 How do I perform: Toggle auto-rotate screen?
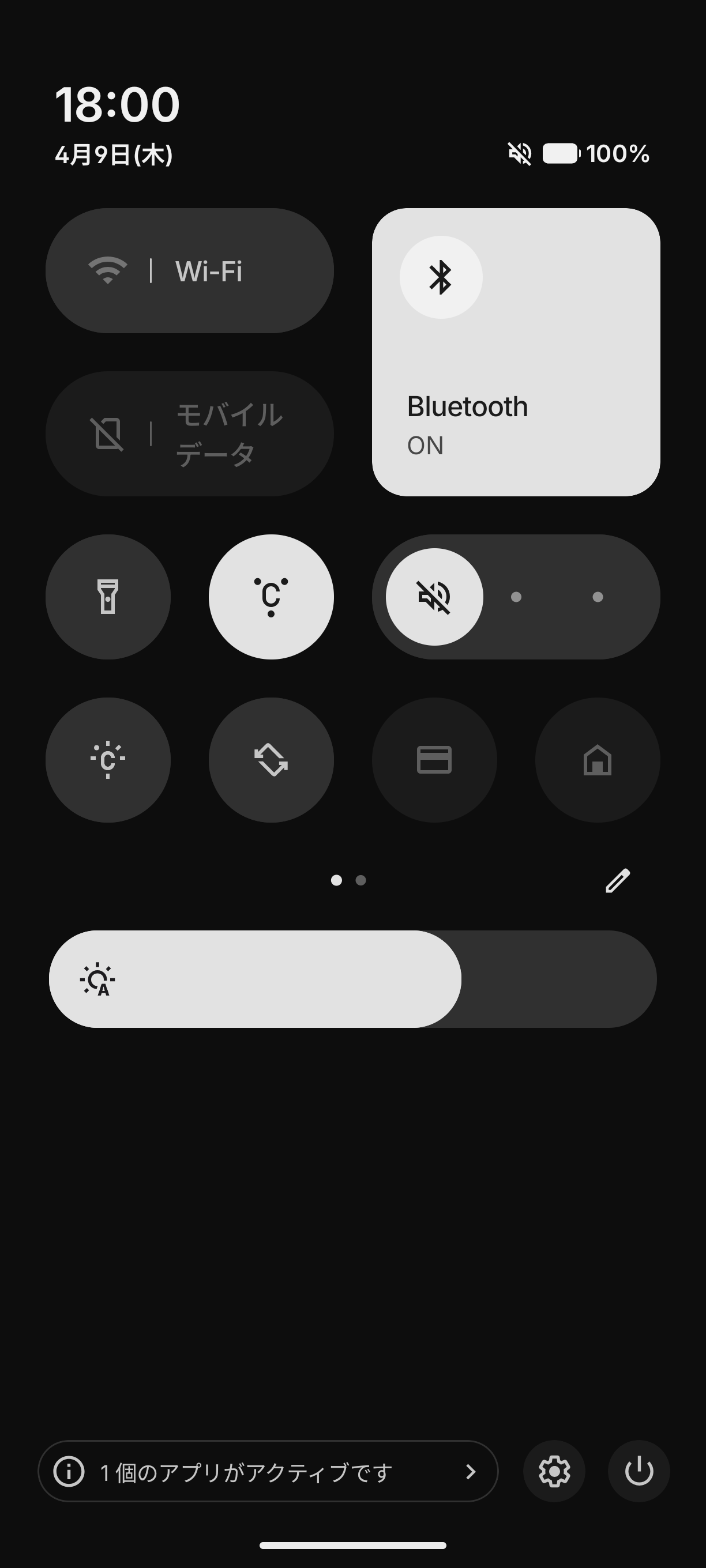point(271,760)
